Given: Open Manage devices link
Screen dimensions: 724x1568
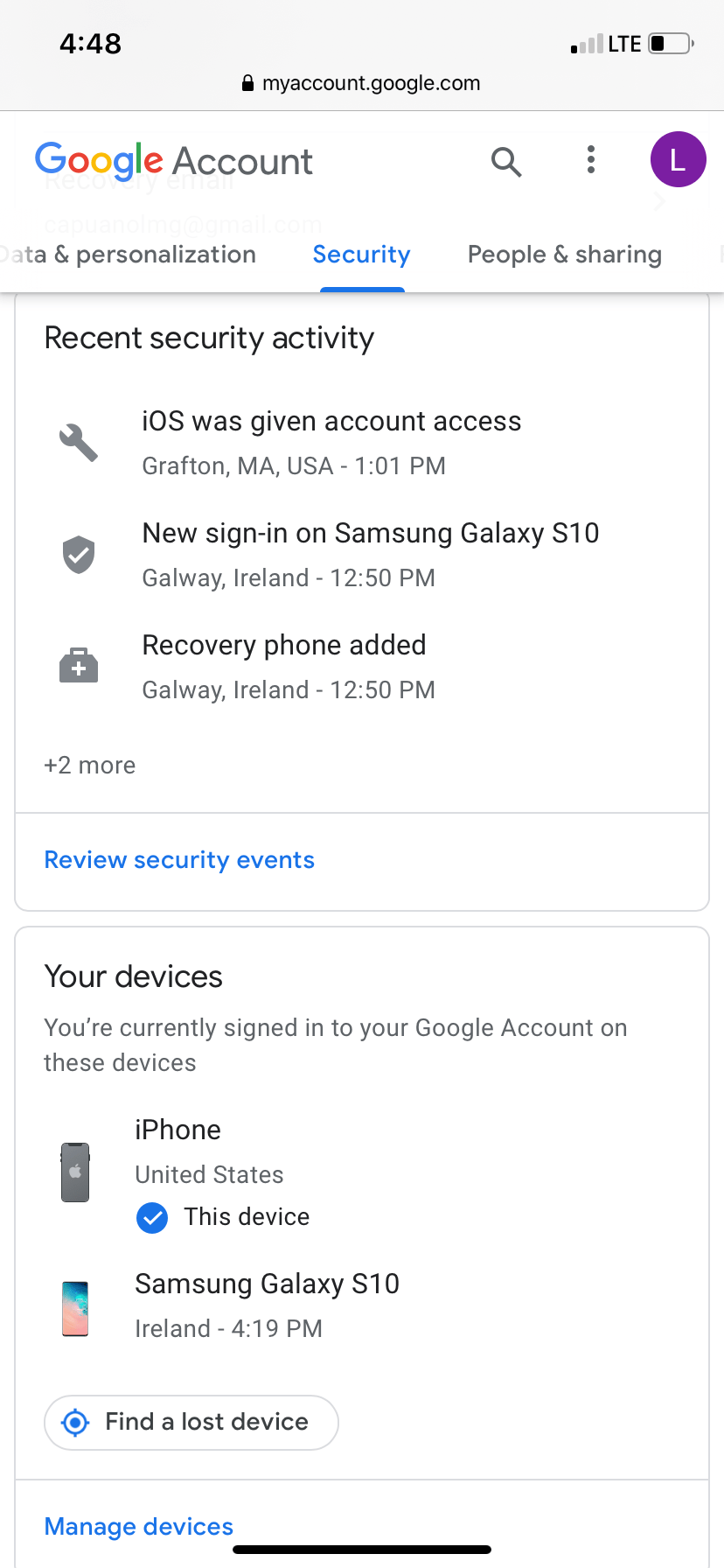Looking at the screenshot, I should pyautogui.click(x=139, y=1526).
